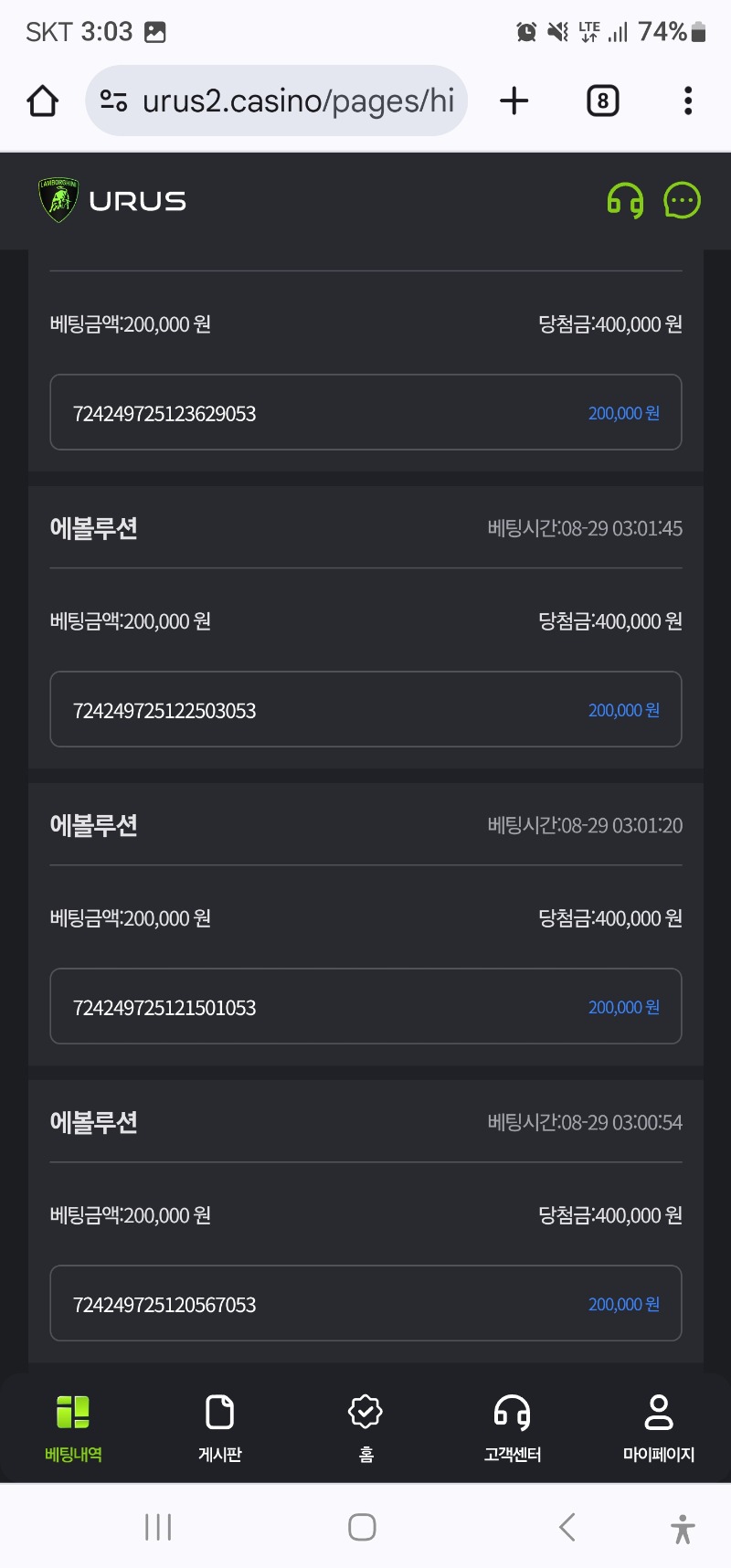
Task: Open the 마이페이지 tab
Action: click(658, 1429)
